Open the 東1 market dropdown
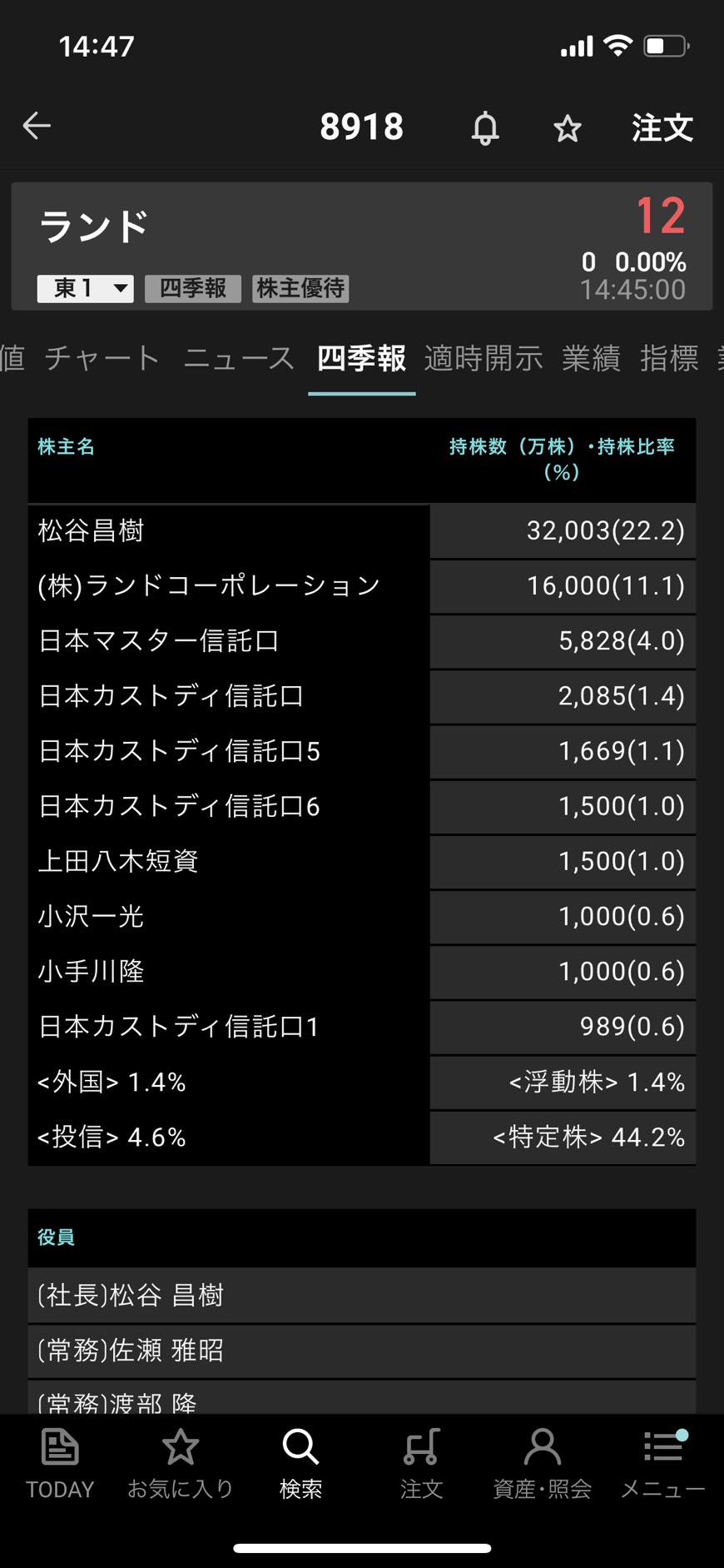The height and width of the screenshot is (1568, 724). point(85,288)
